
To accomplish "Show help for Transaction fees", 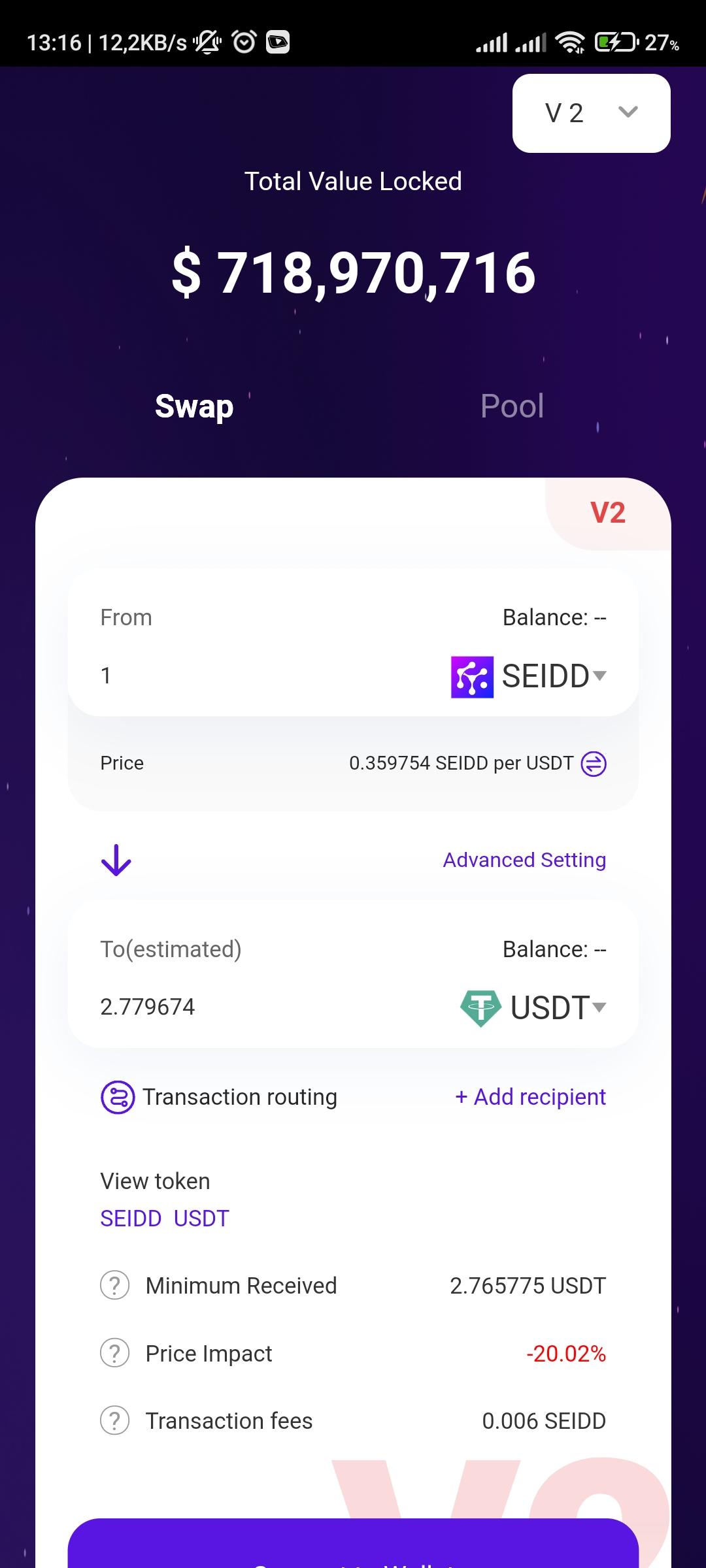I will tap(114, 1421).
